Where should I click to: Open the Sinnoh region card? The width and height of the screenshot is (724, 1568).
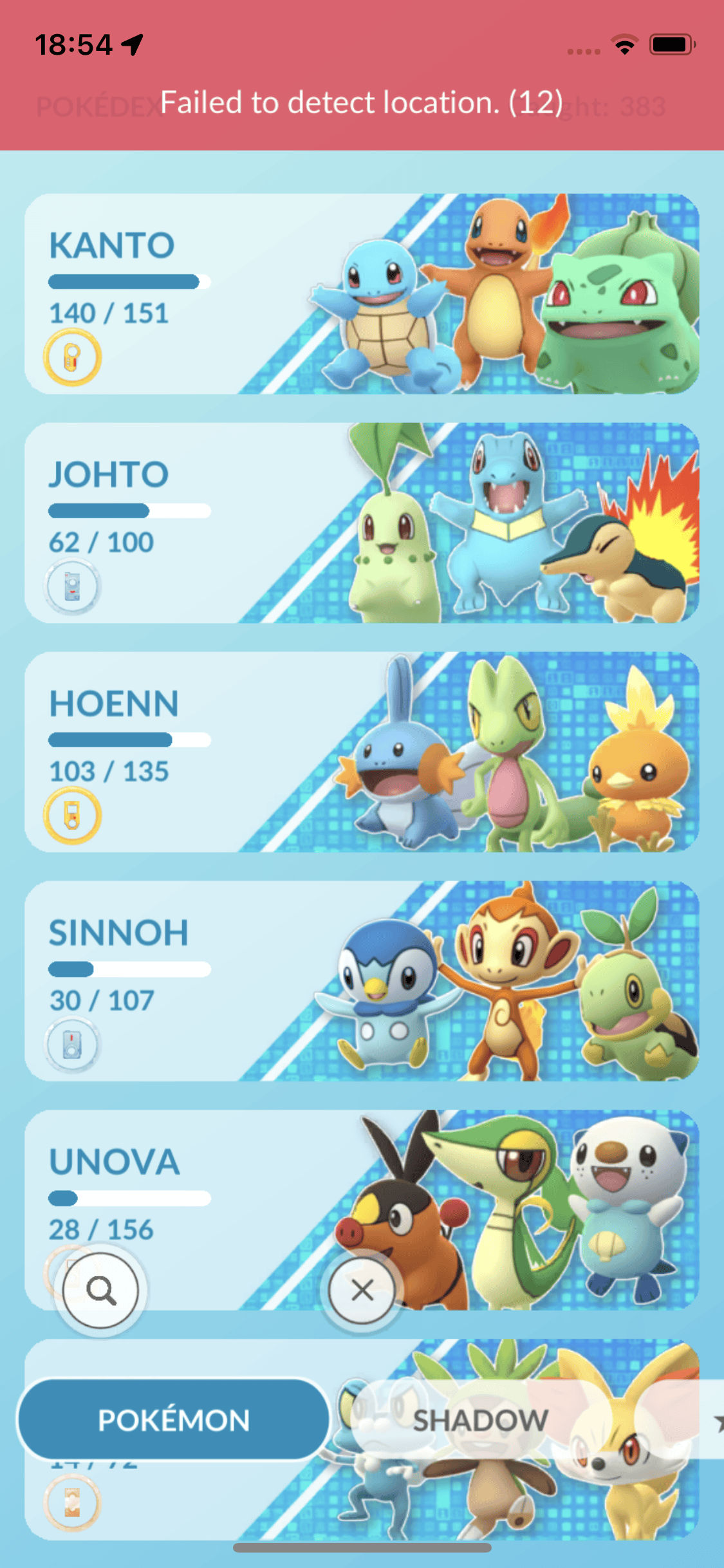[x=362, y=981]
